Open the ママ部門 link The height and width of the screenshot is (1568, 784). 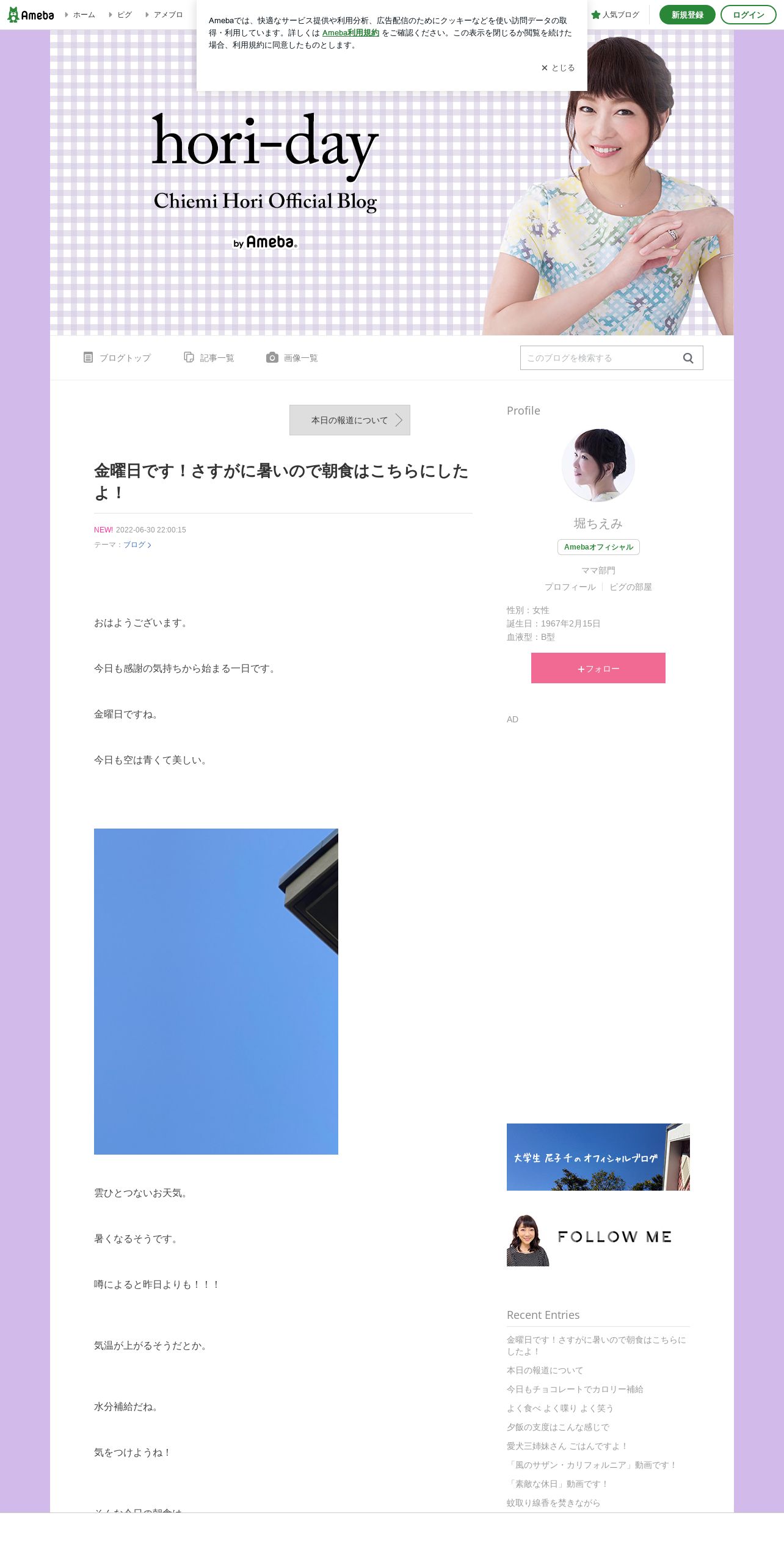(598, 570)
